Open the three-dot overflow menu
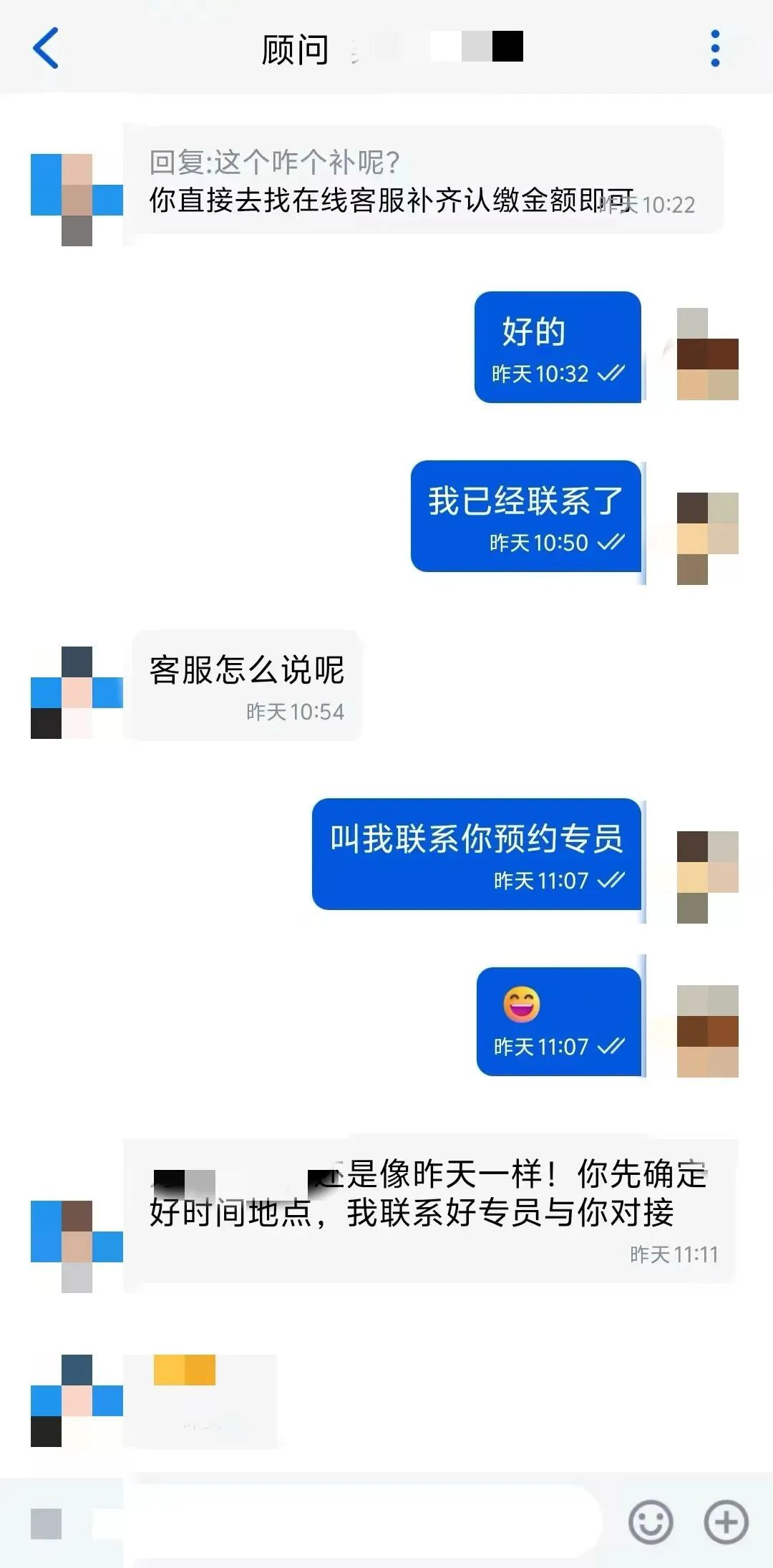The height and width of the screenshot is (1568, 773). 714,48
